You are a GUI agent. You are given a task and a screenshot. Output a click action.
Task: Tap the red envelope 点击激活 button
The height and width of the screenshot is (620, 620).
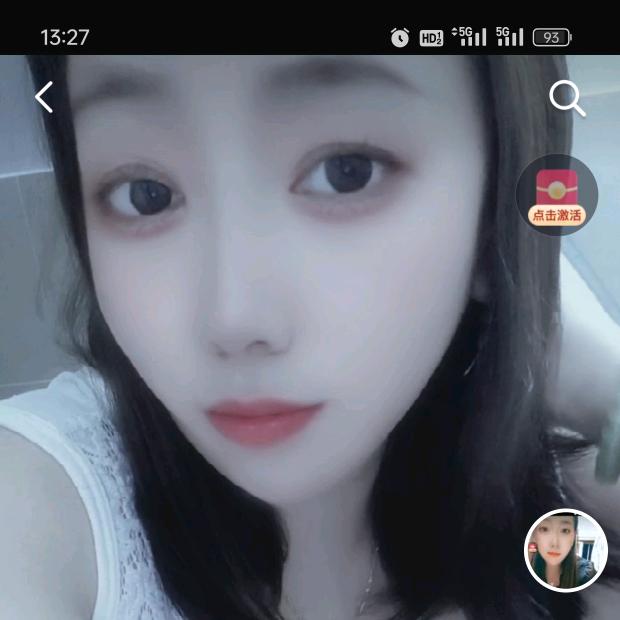coord(557,195)
